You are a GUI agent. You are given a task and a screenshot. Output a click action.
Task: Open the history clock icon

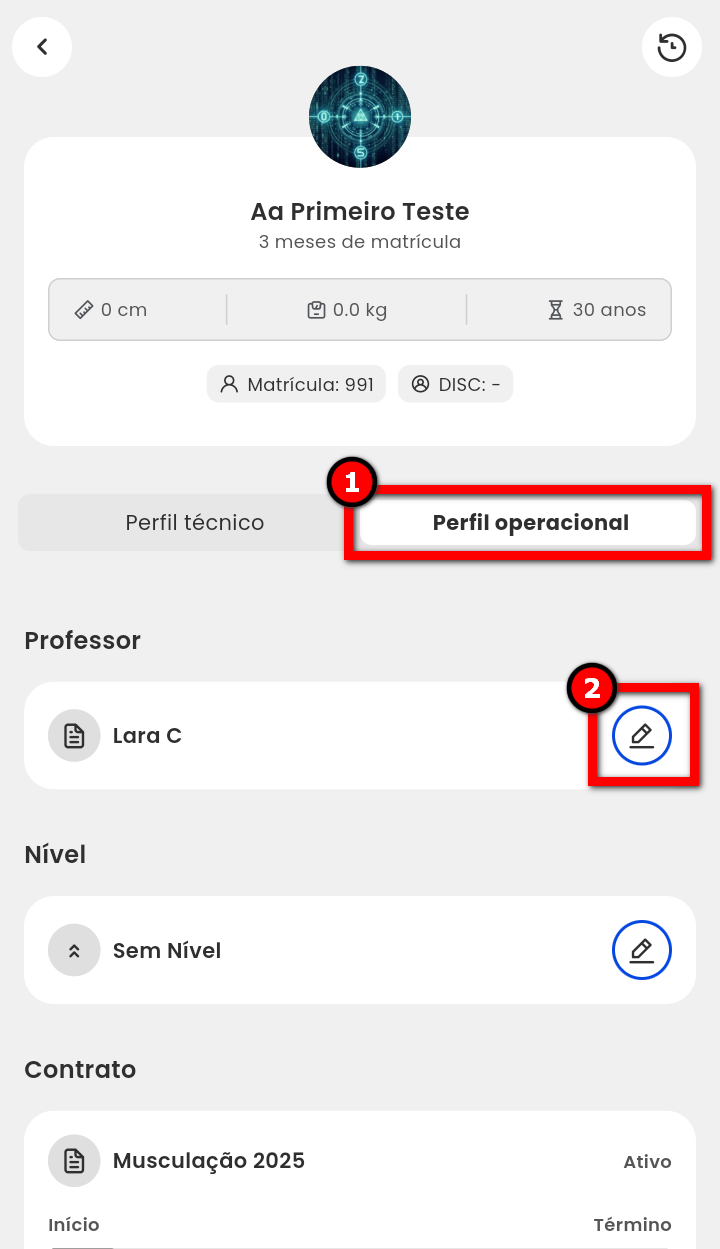[672, 47]
